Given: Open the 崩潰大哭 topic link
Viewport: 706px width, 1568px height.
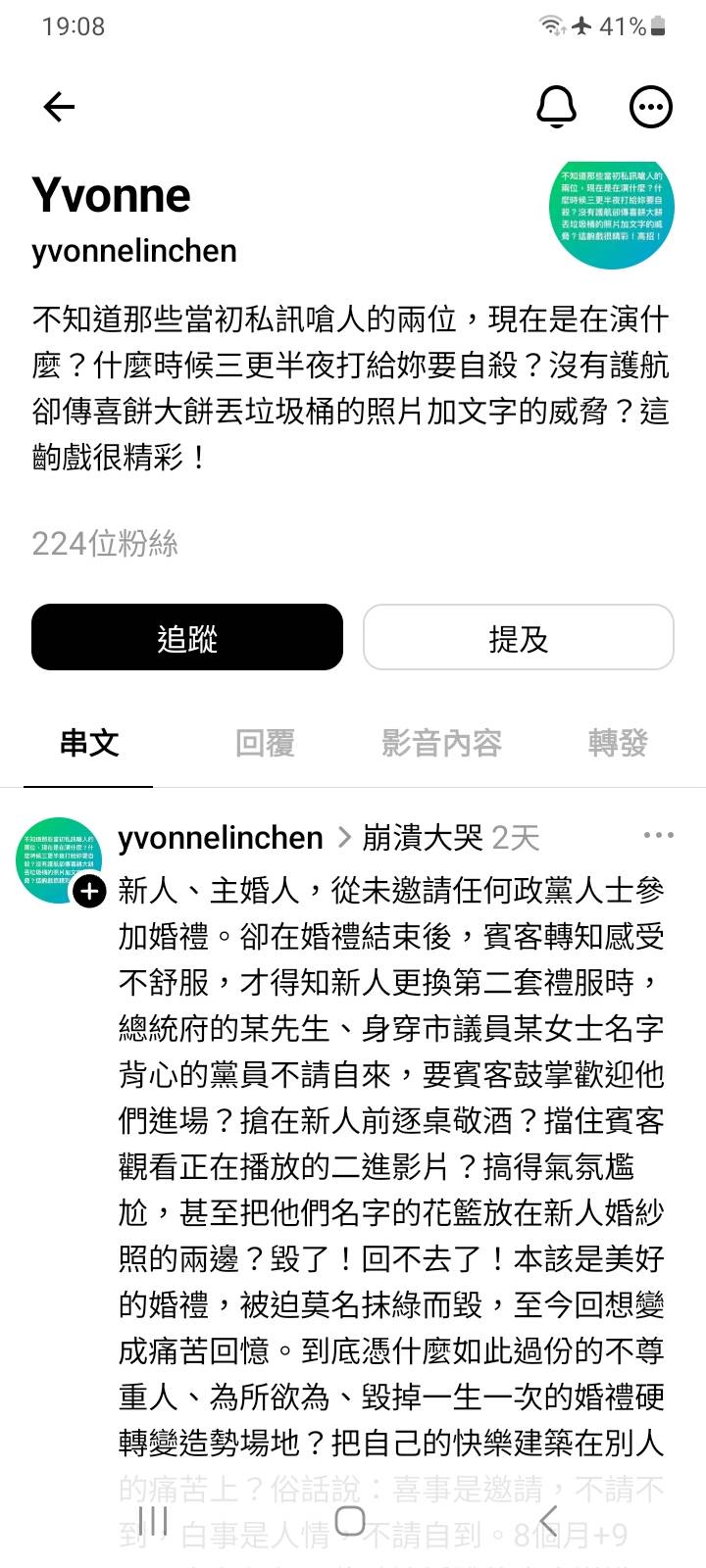Looking at the screenshot, I should pos(423,838).
